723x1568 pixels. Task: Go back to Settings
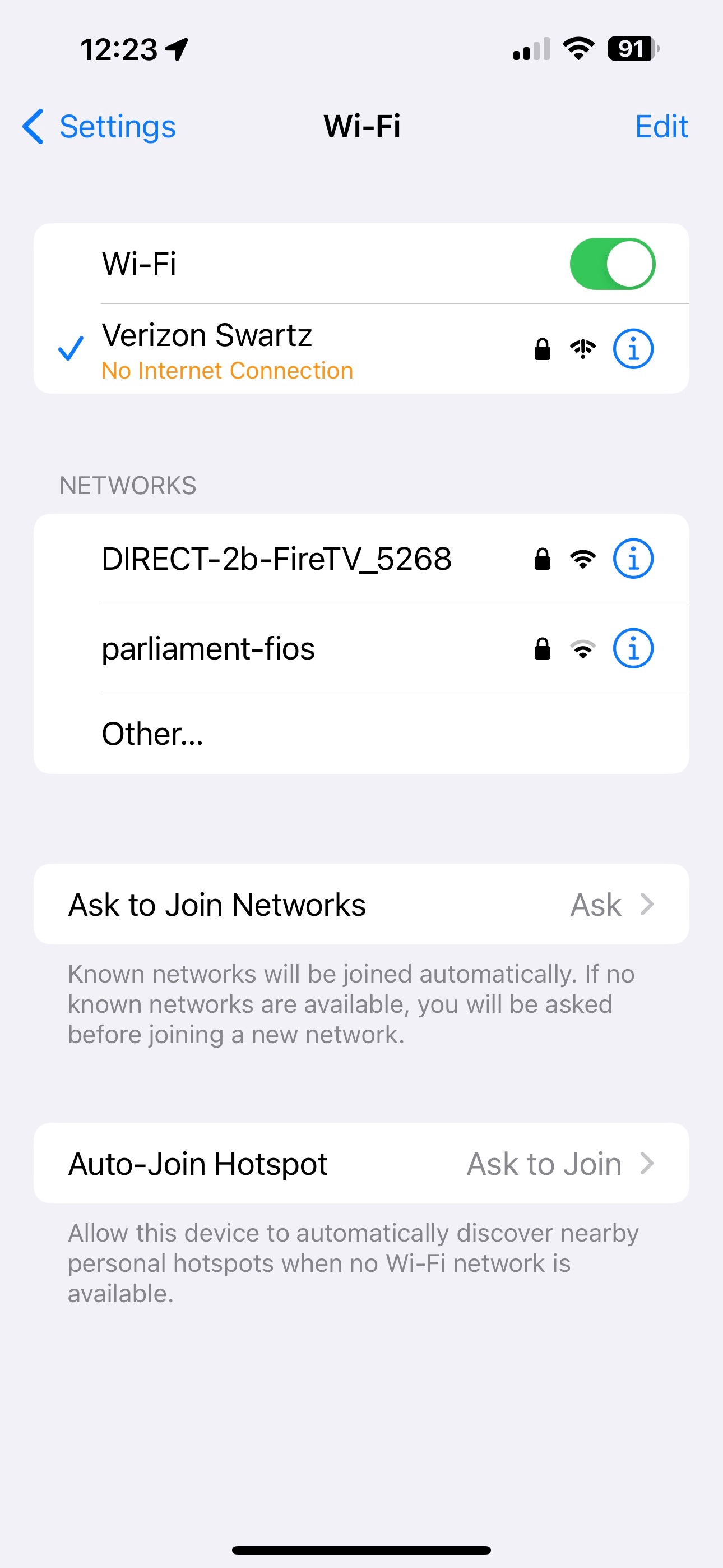pyautogui.click(x=99, y=127)
